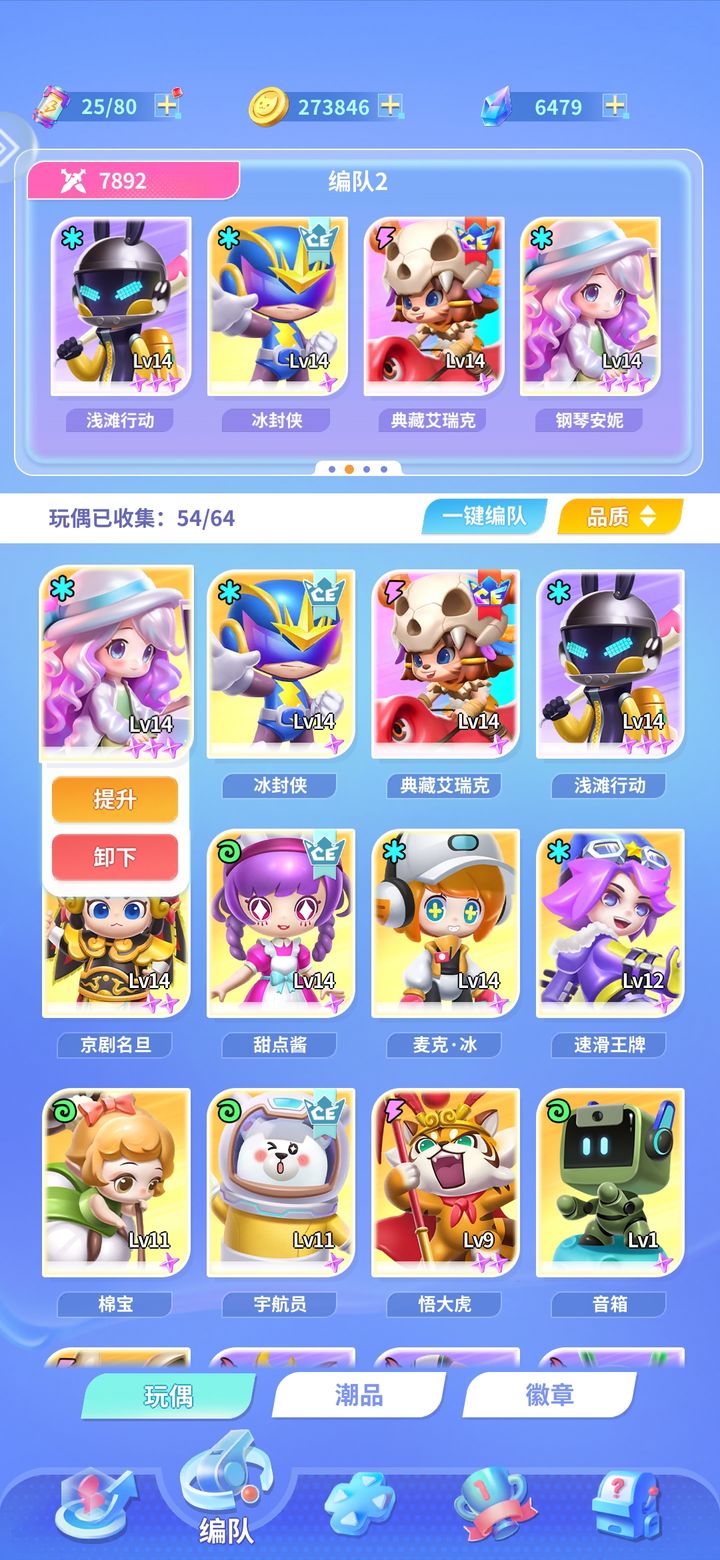
Task: Tap 冰封侠 in the team lineup
Action: (x=277, y=305)
